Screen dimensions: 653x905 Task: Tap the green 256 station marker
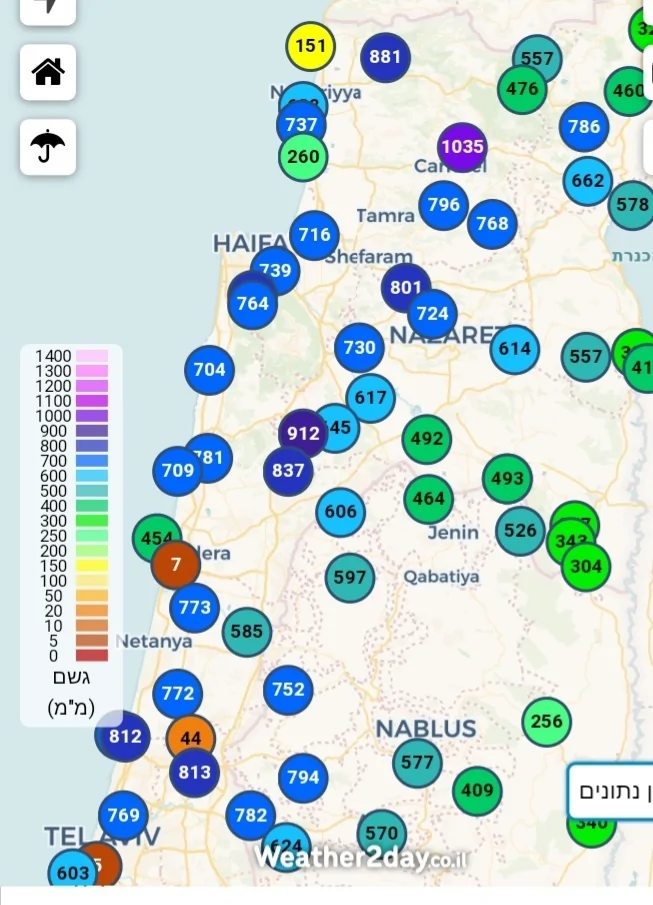click(547, 722)
